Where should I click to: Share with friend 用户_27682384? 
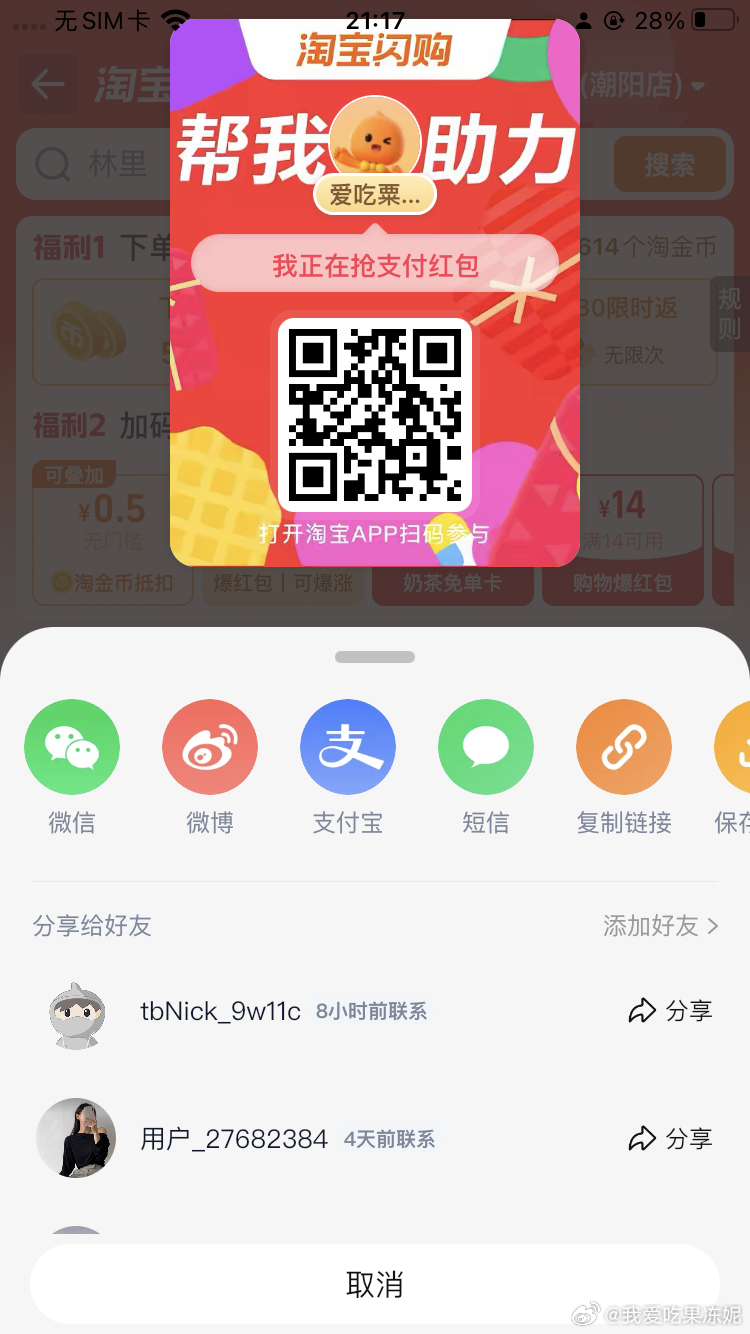click(x=670, y=1138)
